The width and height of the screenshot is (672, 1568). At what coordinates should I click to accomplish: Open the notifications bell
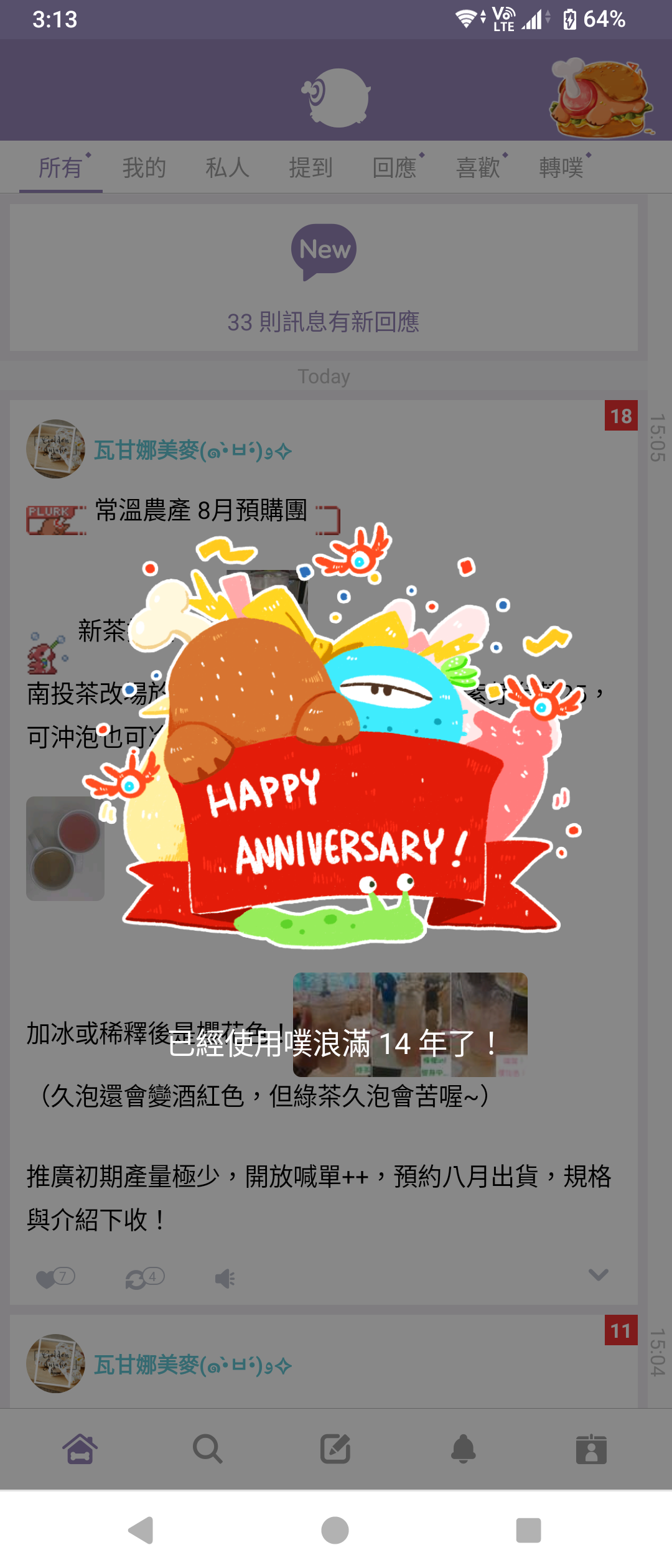[464, 1449]
